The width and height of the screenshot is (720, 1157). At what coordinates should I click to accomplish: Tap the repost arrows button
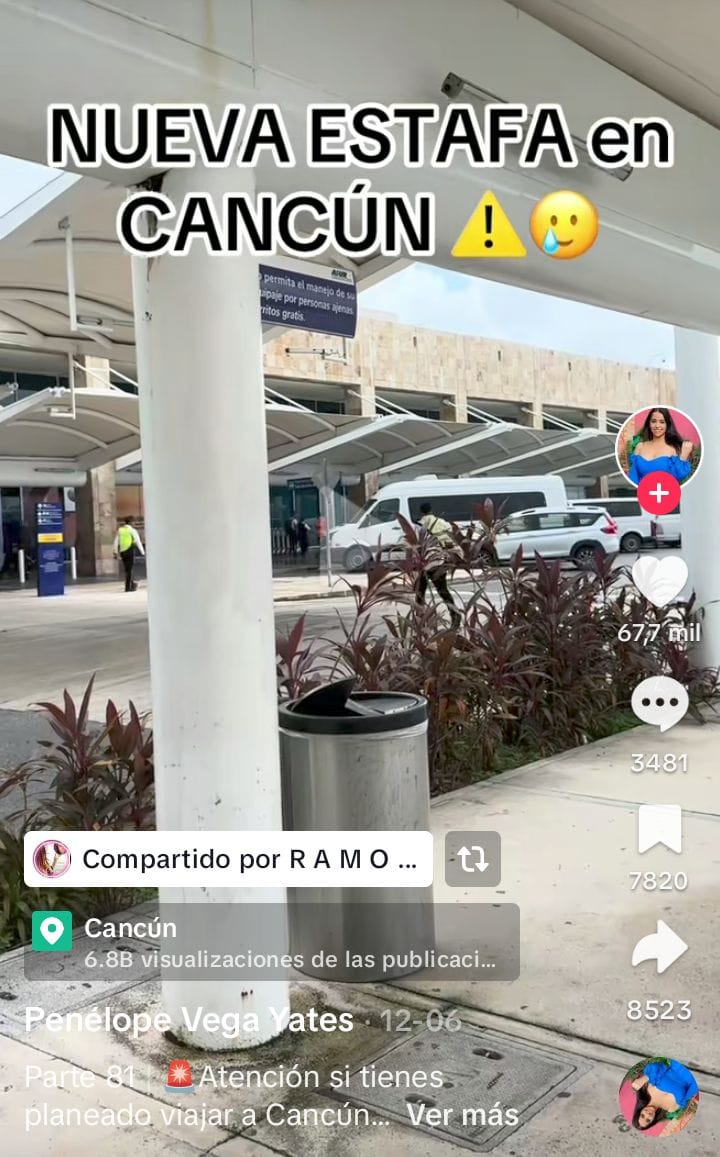tap(473, 859)
